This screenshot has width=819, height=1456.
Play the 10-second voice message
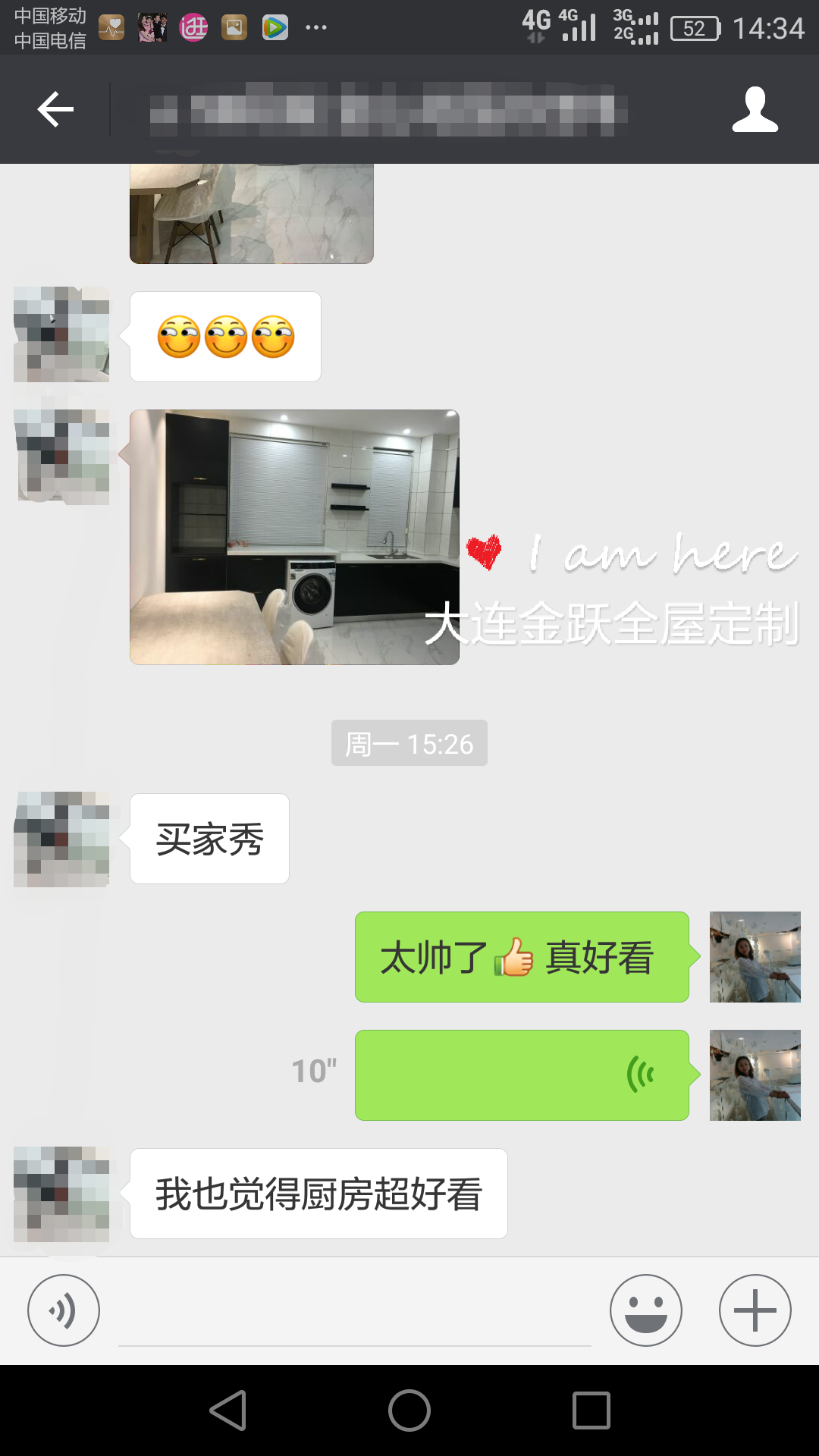click(522, 1075)
